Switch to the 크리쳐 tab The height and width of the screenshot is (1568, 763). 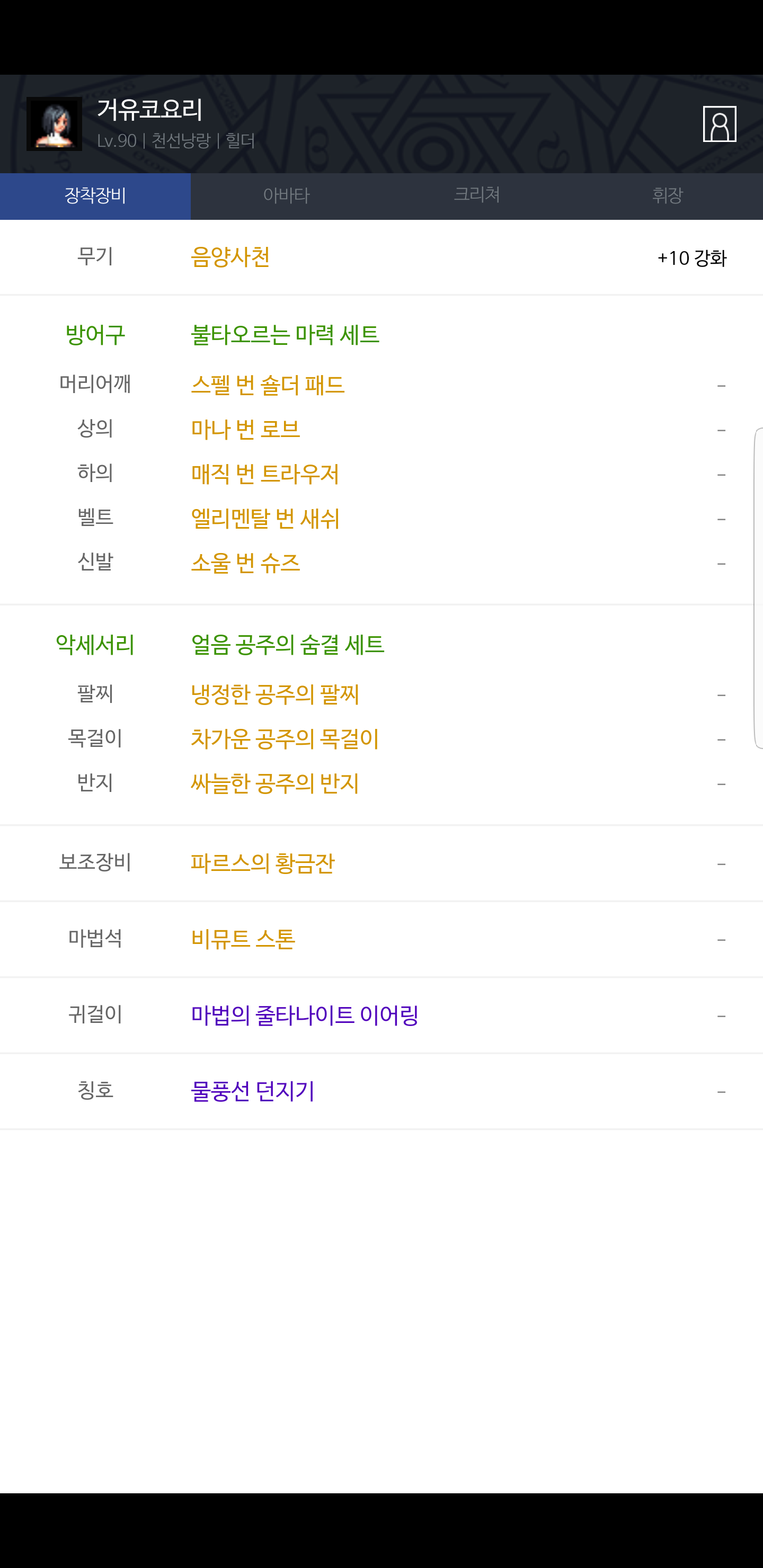(x=477, y=196)
